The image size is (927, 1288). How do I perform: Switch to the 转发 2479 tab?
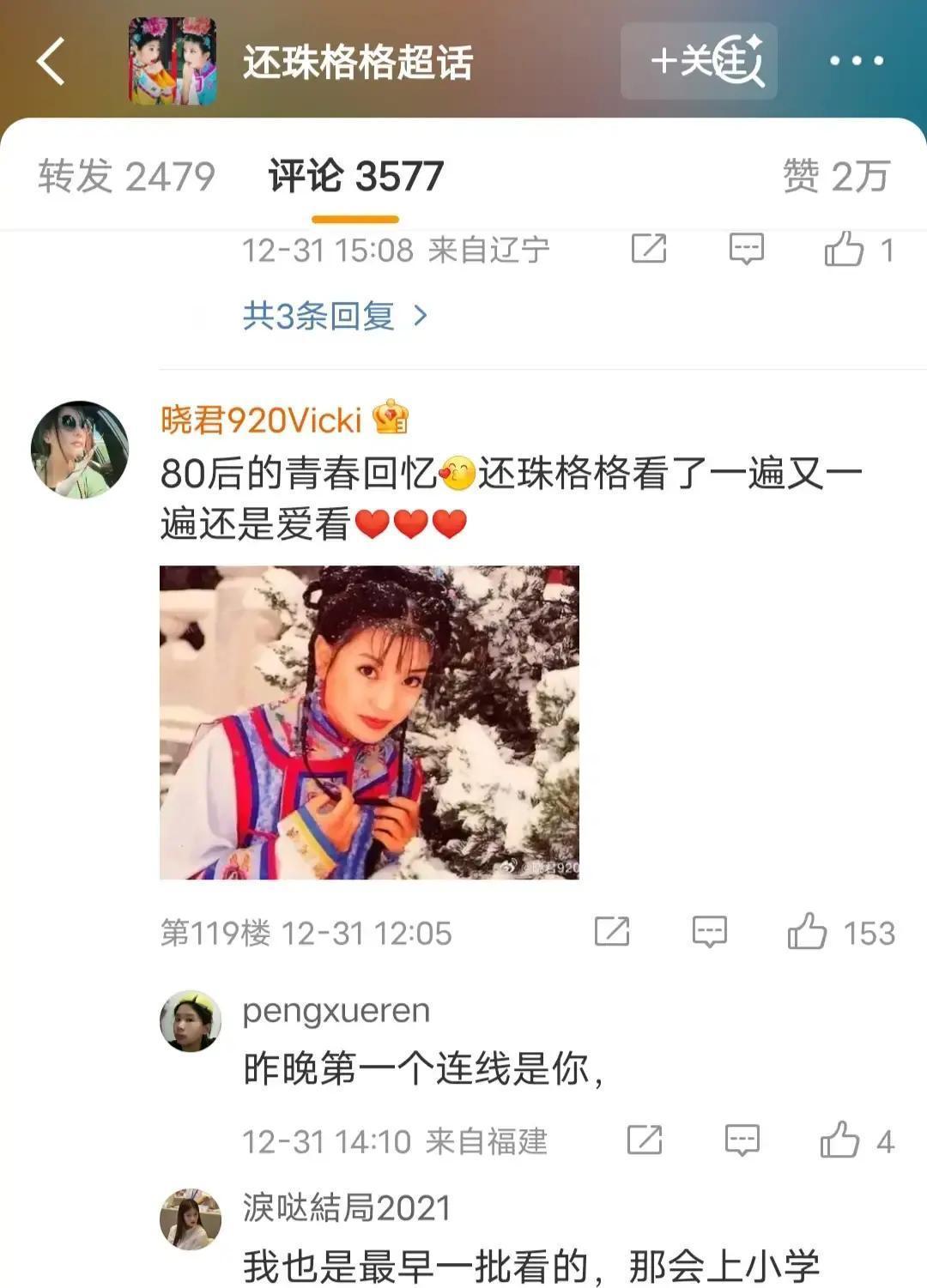click(126, 177)
